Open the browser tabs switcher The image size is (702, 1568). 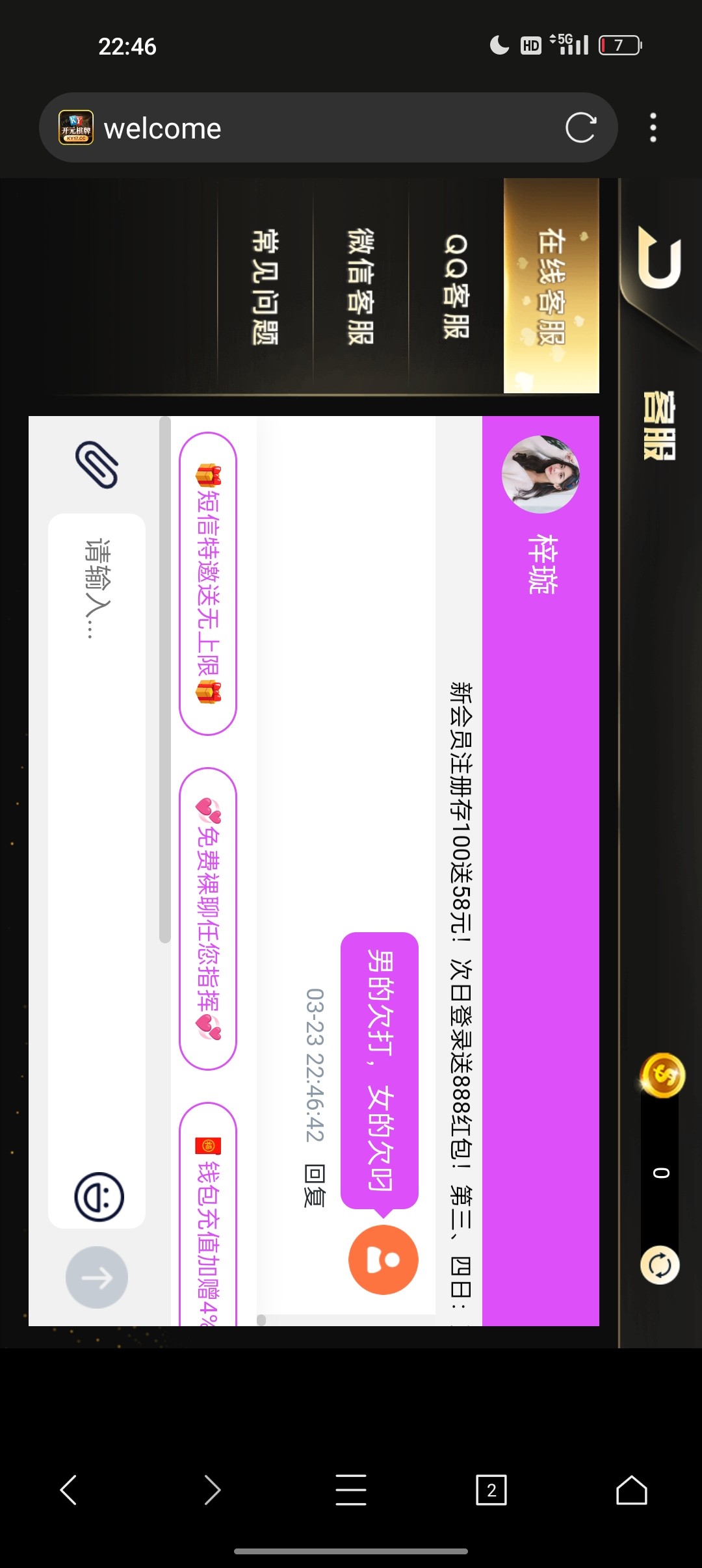491,1490
